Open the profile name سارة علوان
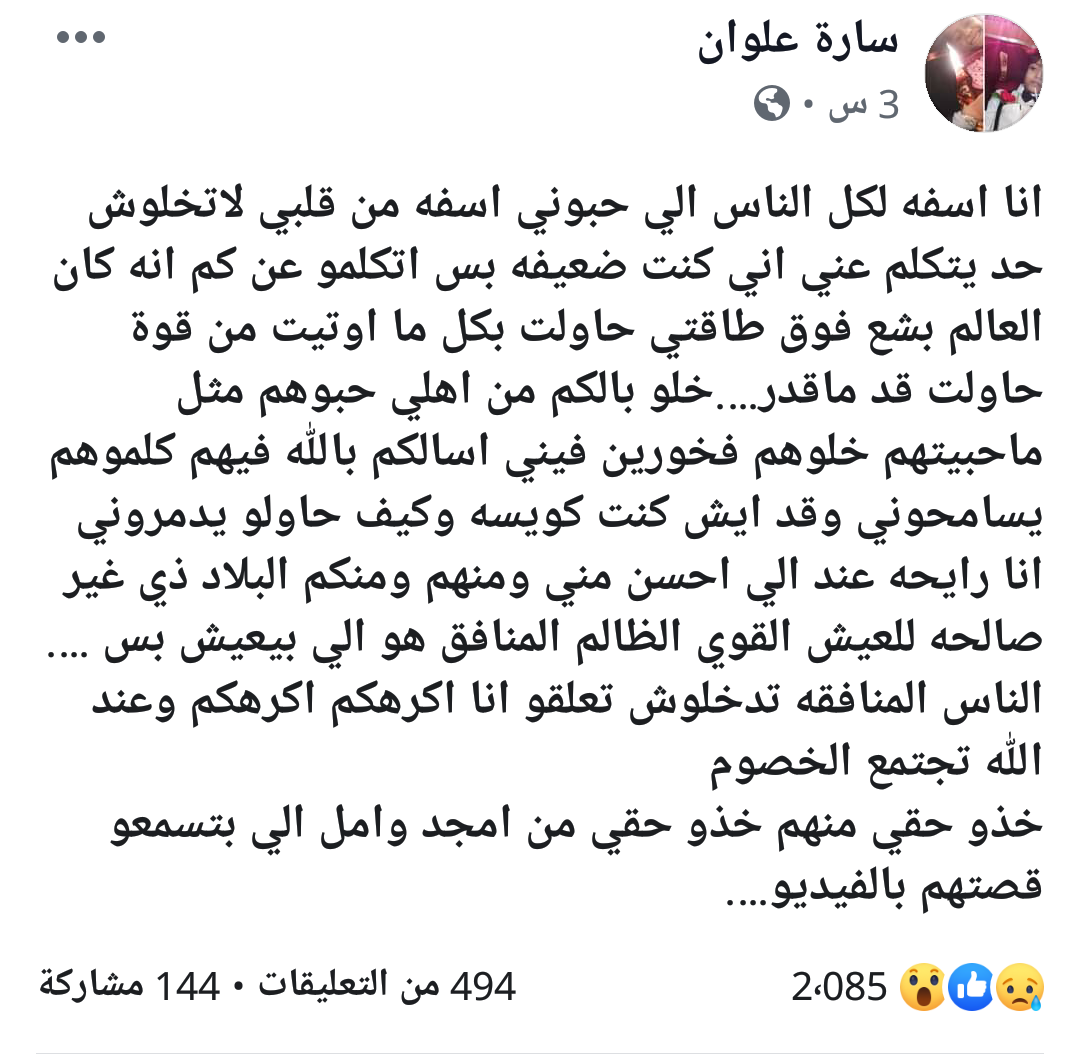The height and width of the screenshot is (1056, 1080). (798, 43)
